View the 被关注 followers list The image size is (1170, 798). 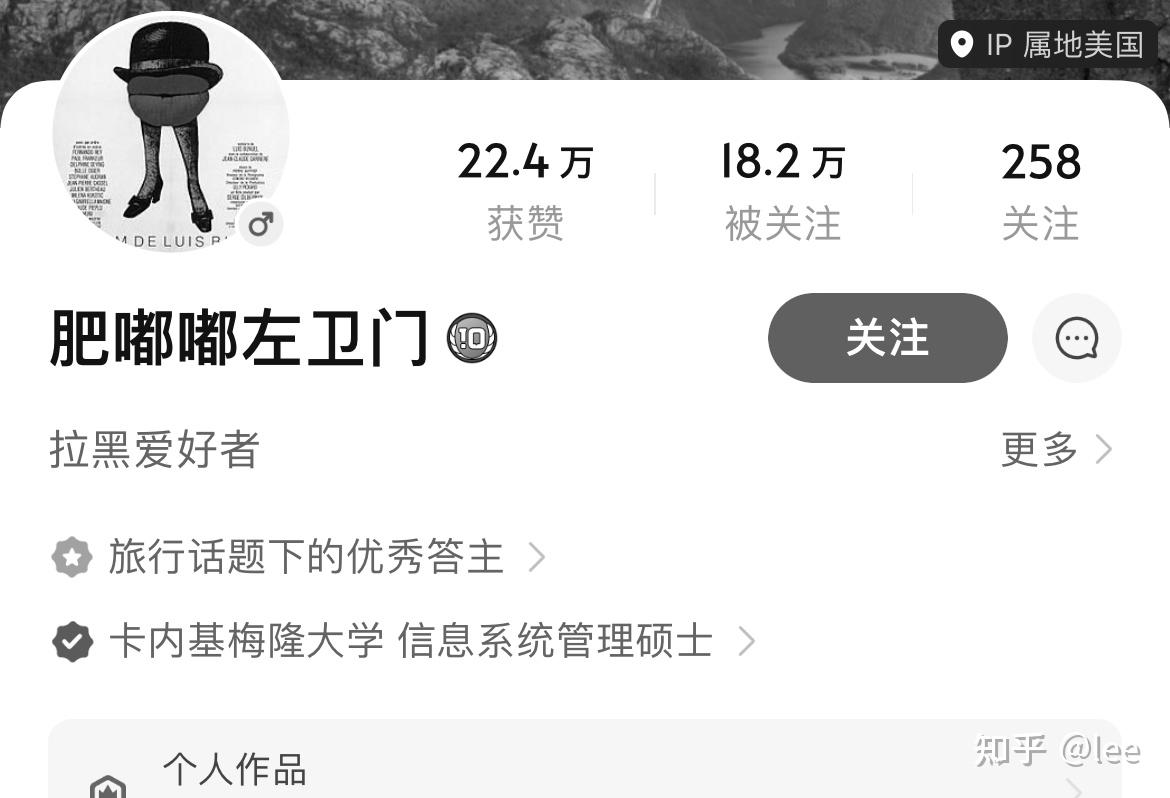click(782, 192)
